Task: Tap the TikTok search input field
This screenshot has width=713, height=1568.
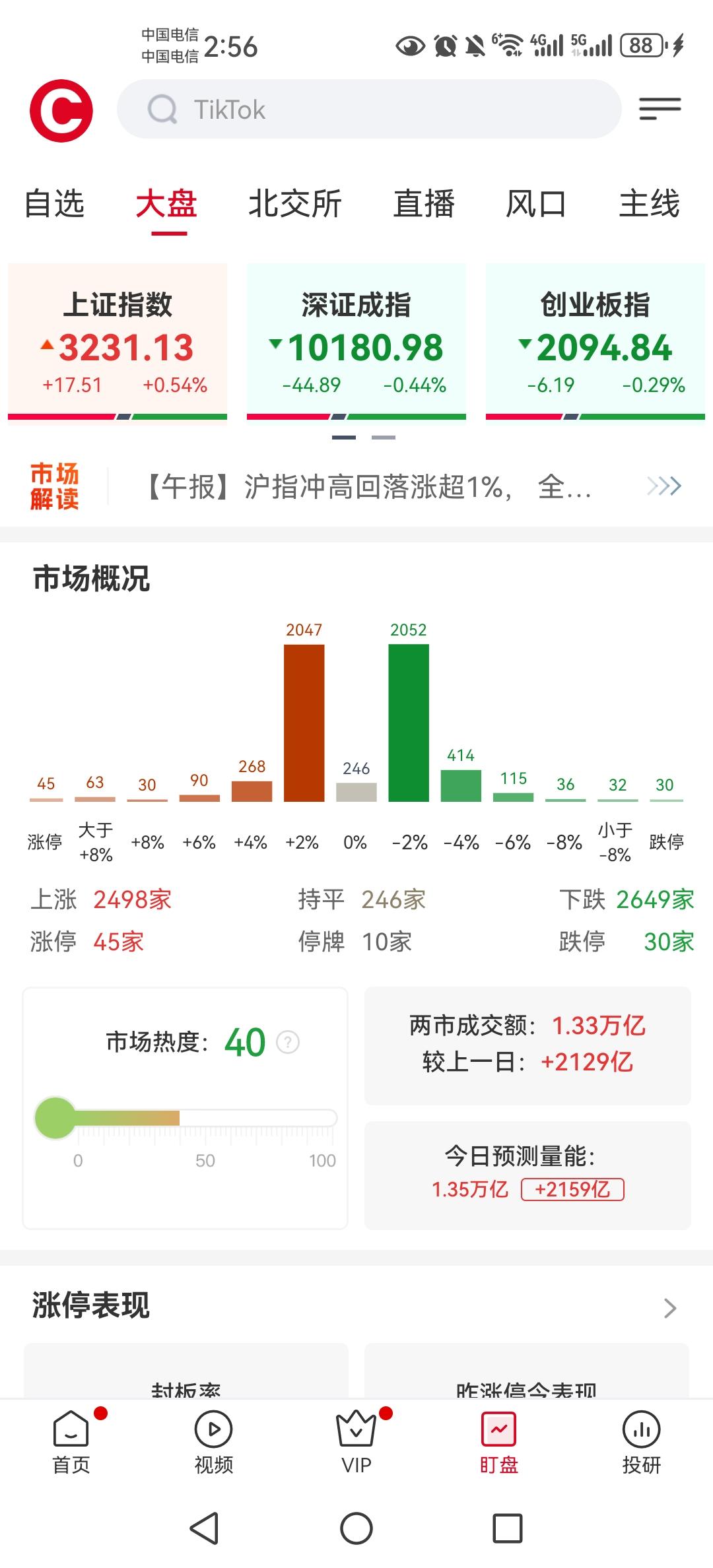Action: coord(370,108)
